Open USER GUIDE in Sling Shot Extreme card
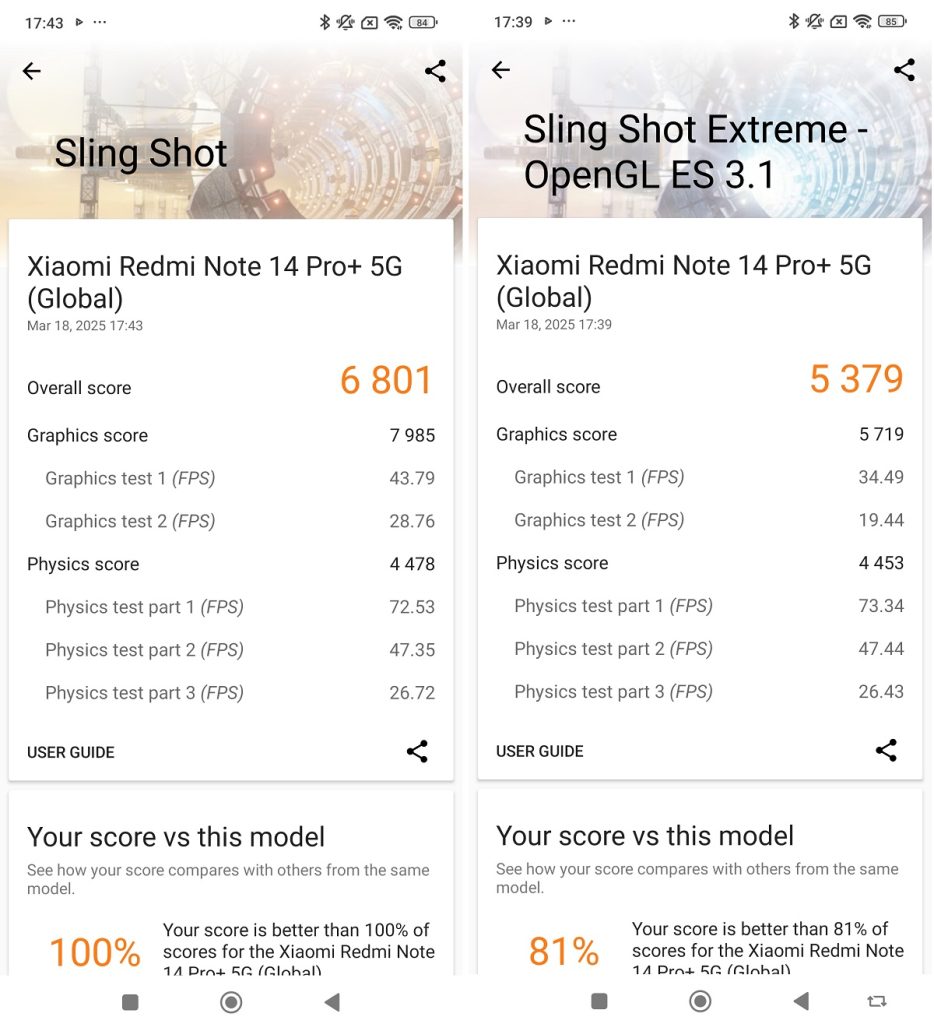Image resolution: width=934 pixels, height=1024 pixels. (x=540, y=751)
